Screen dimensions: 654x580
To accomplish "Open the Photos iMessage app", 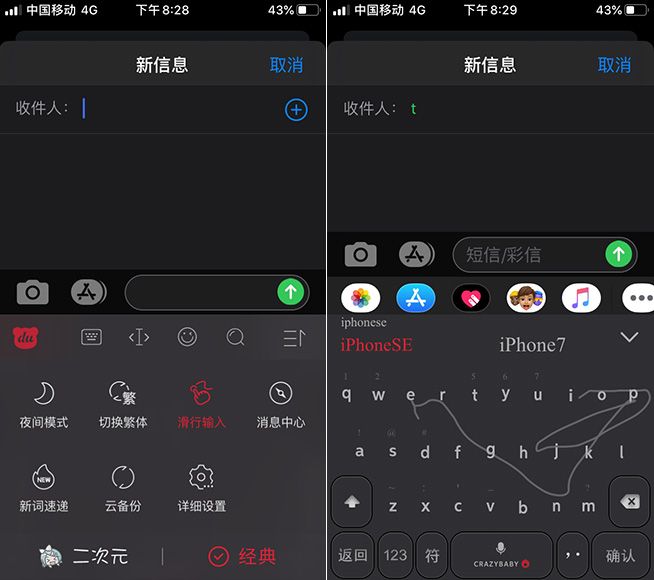I will click(x=361, y=298).
